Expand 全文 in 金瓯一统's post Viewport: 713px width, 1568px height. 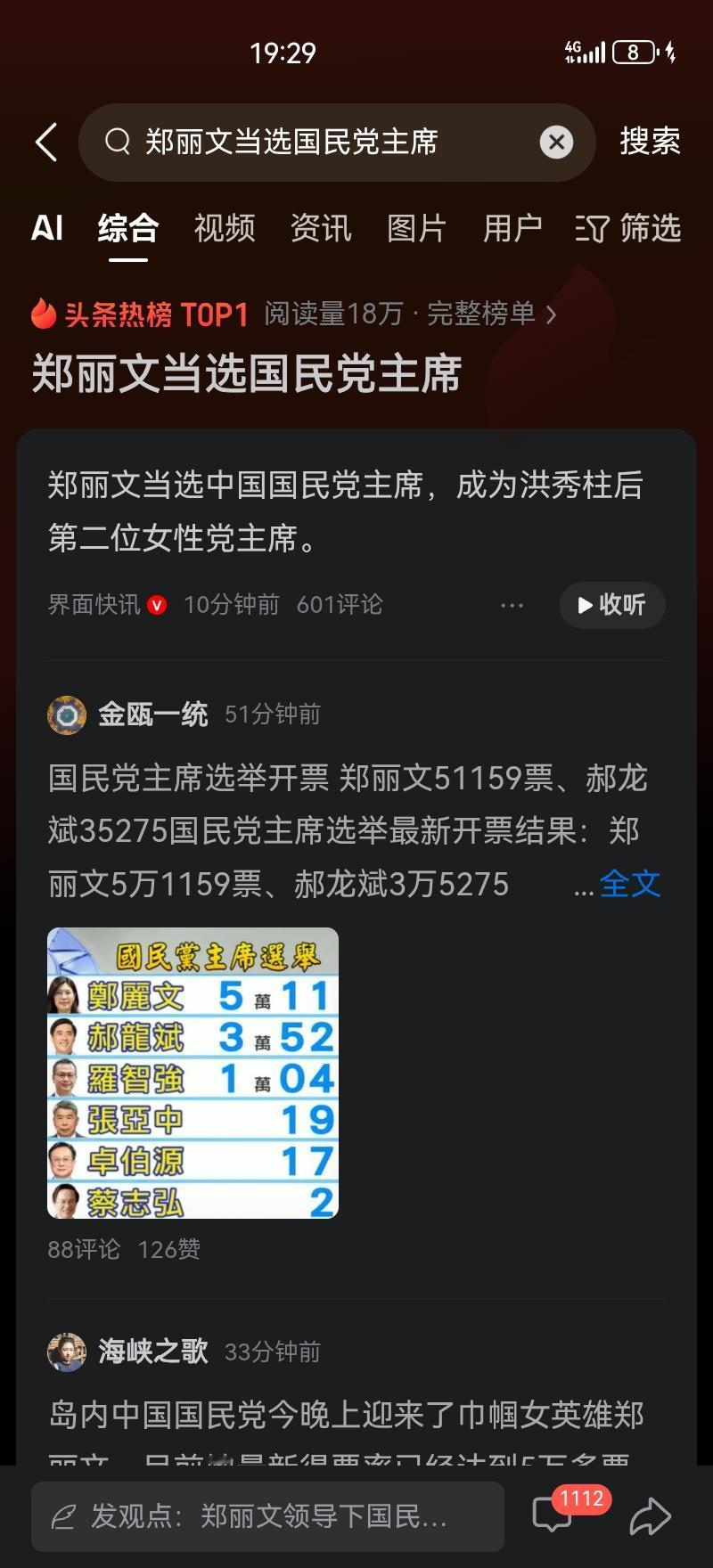point(629,884)
